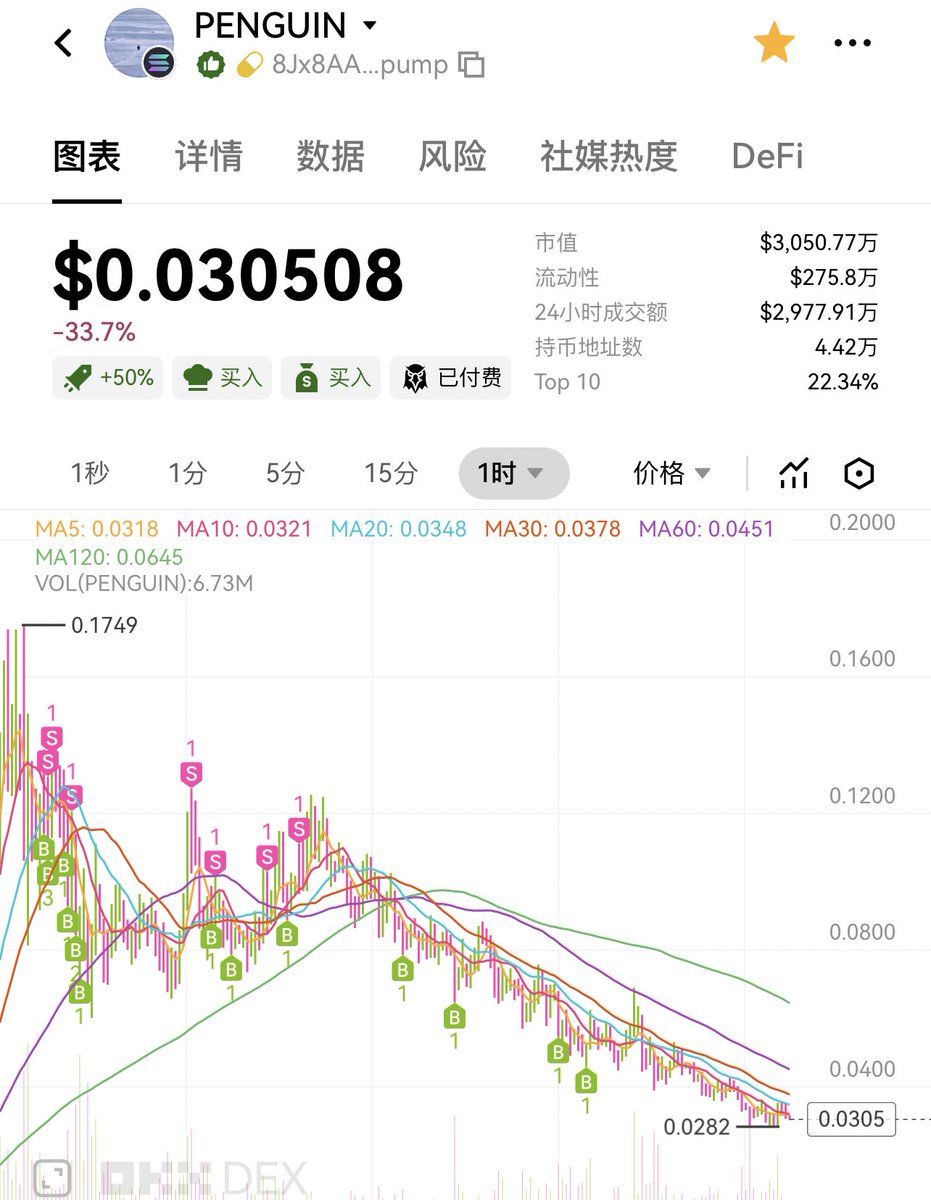931x1200 pixels.
Task: Expand the PENGUIN token dropdown
Action: tap(369, 24)
